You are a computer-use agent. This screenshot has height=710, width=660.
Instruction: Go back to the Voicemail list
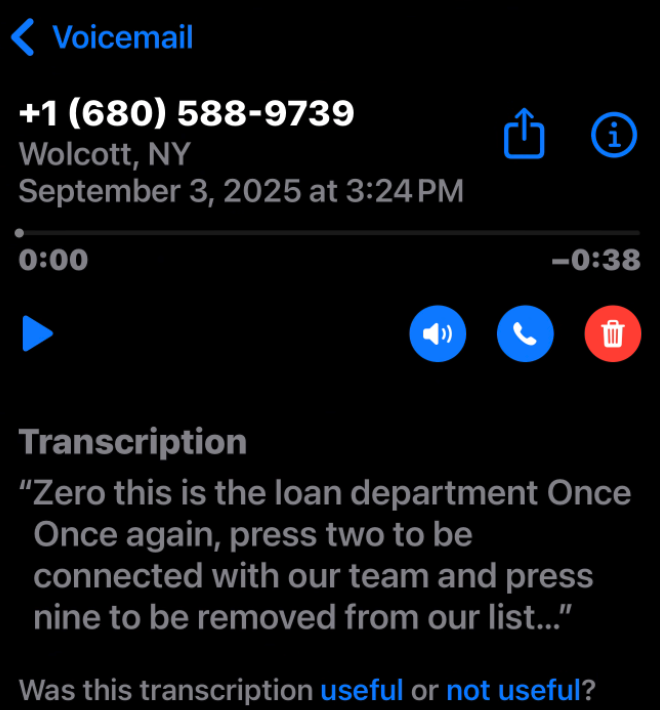tap(100, 38)
